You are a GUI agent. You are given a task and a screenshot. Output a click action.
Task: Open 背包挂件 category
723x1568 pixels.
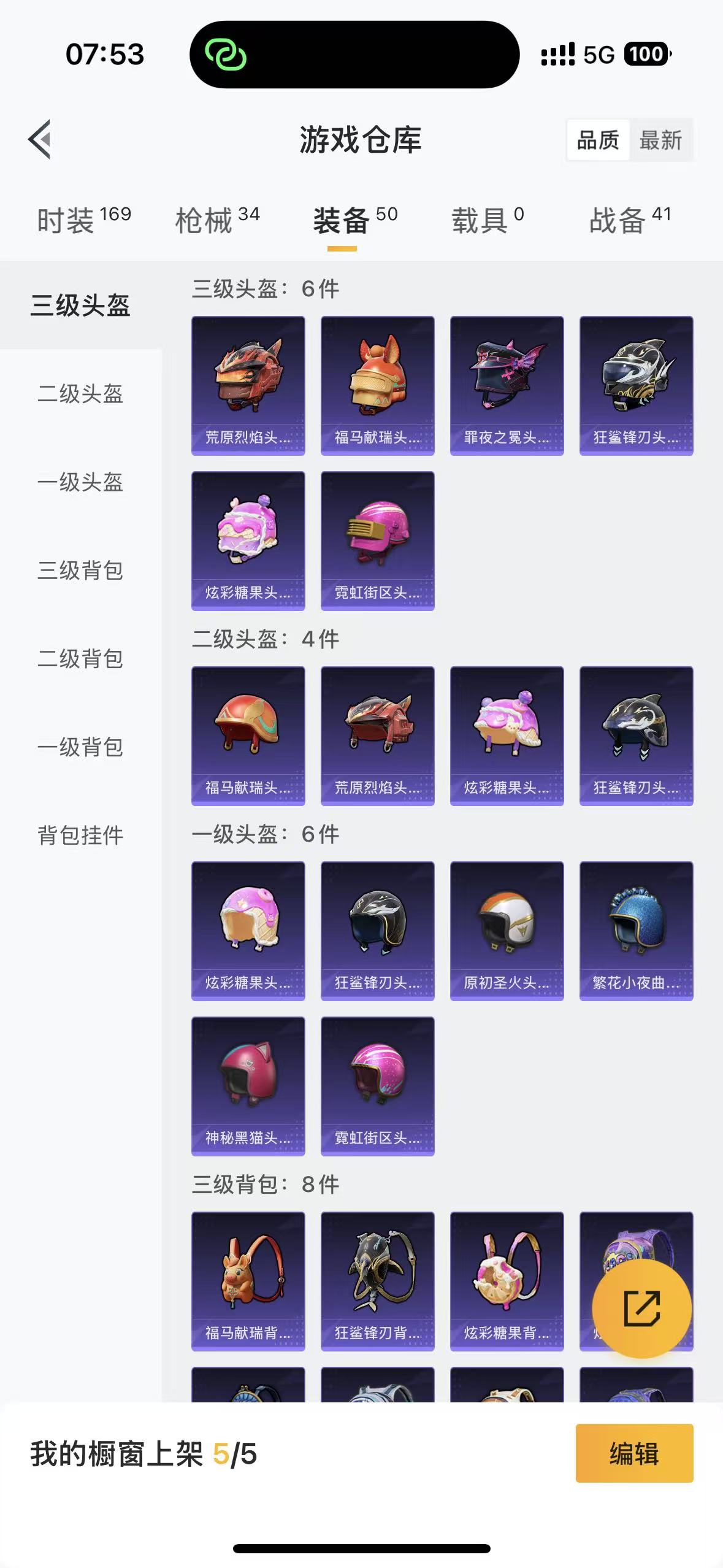click(x=80, y=836)
